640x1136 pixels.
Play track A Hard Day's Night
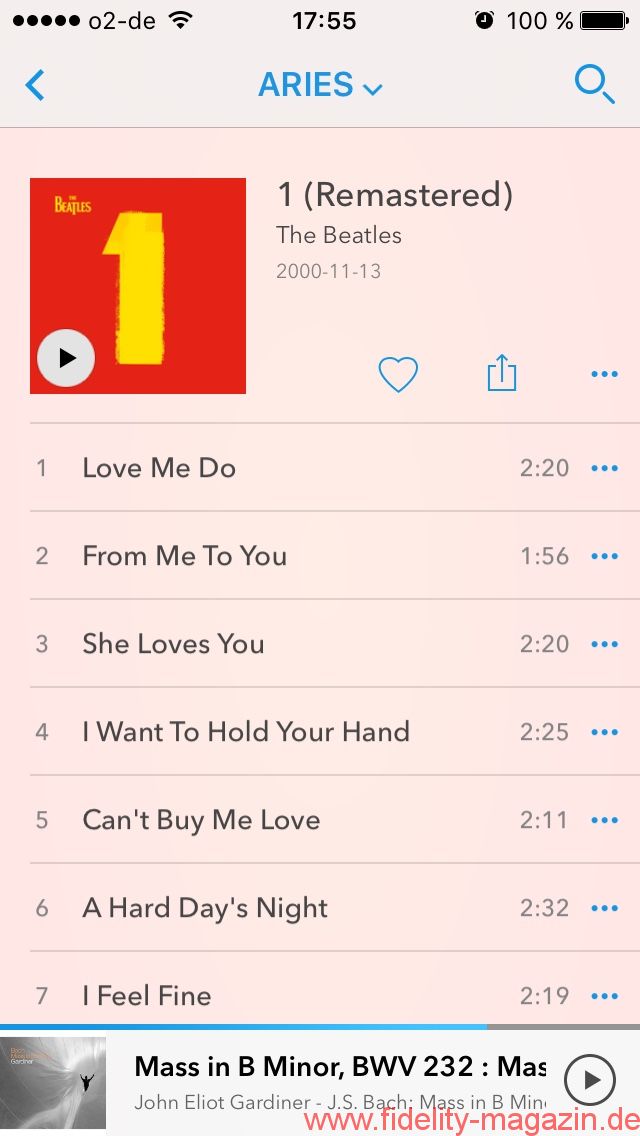pyautogui.click(x=205, y=908)
